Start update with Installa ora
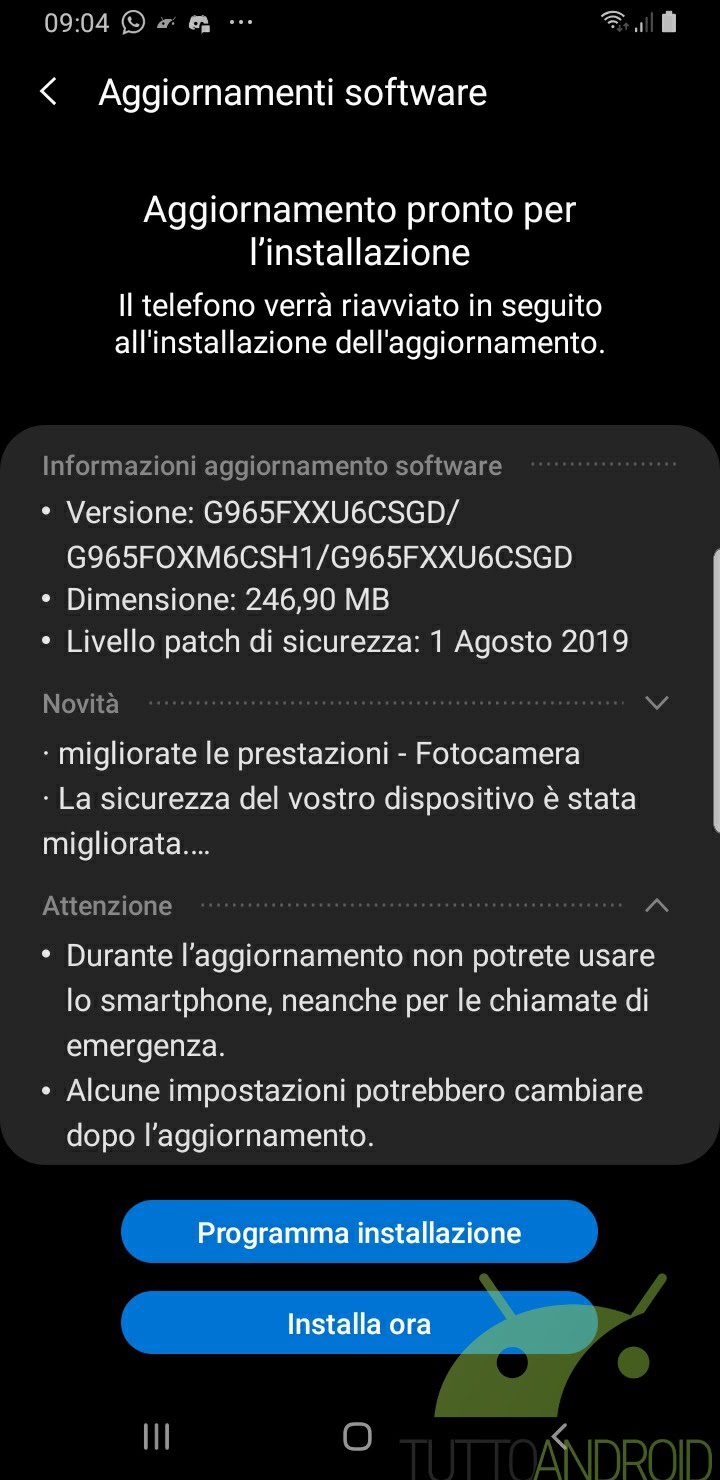The image size is (720, 1480). coord(359,1323)
